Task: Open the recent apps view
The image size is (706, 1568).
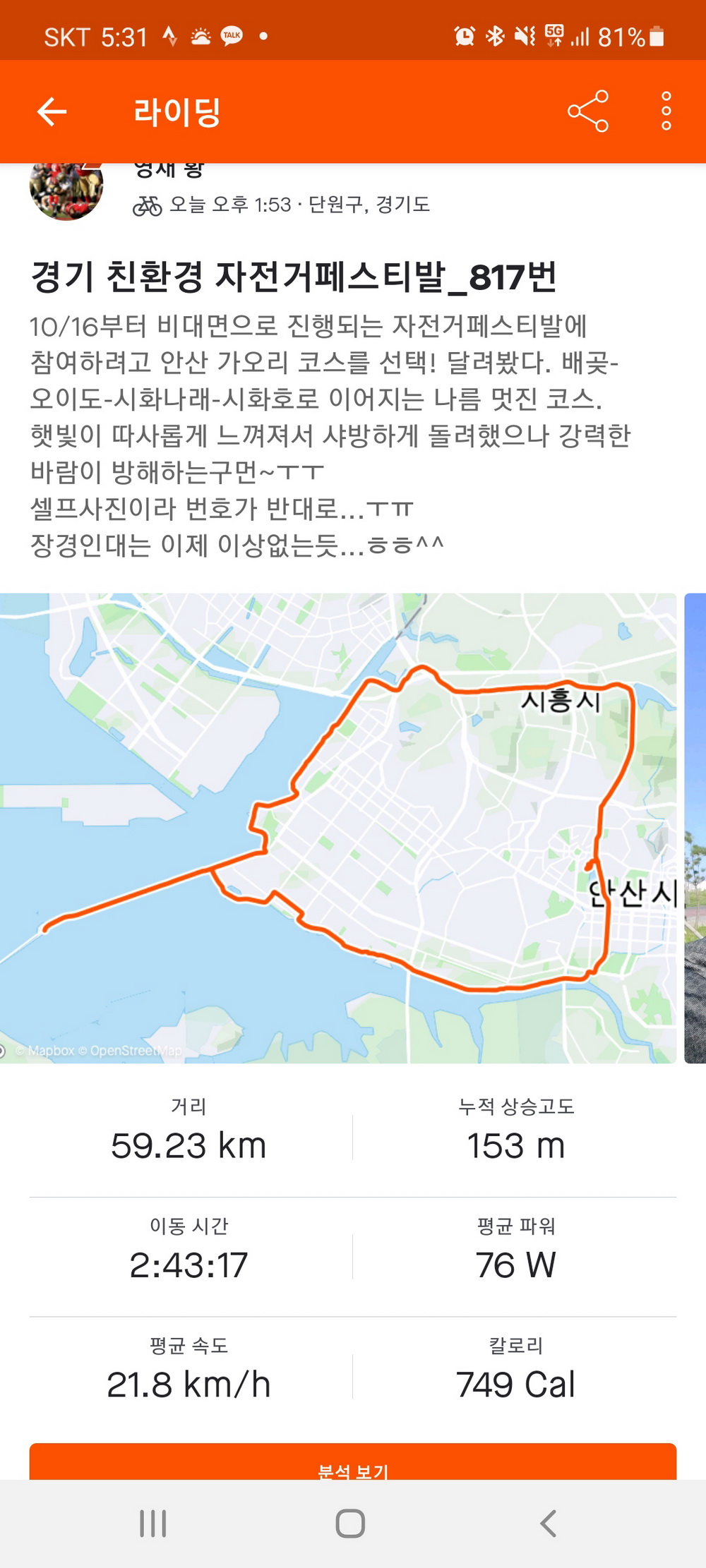Action: (x=153, y=1523)
